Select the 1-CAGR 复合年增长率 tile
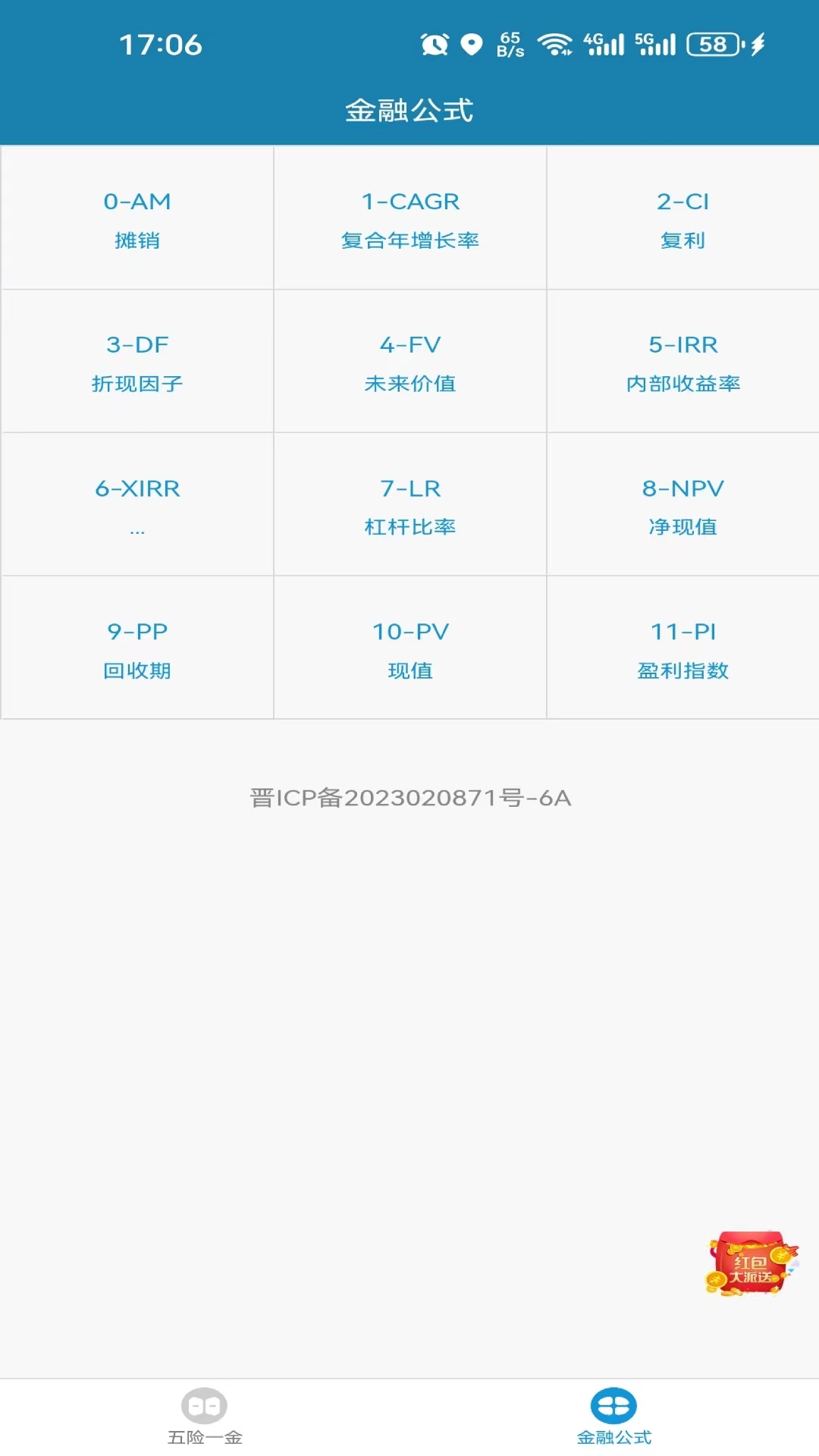Viewport: 819px width, 1456px height. pos(410,218)
